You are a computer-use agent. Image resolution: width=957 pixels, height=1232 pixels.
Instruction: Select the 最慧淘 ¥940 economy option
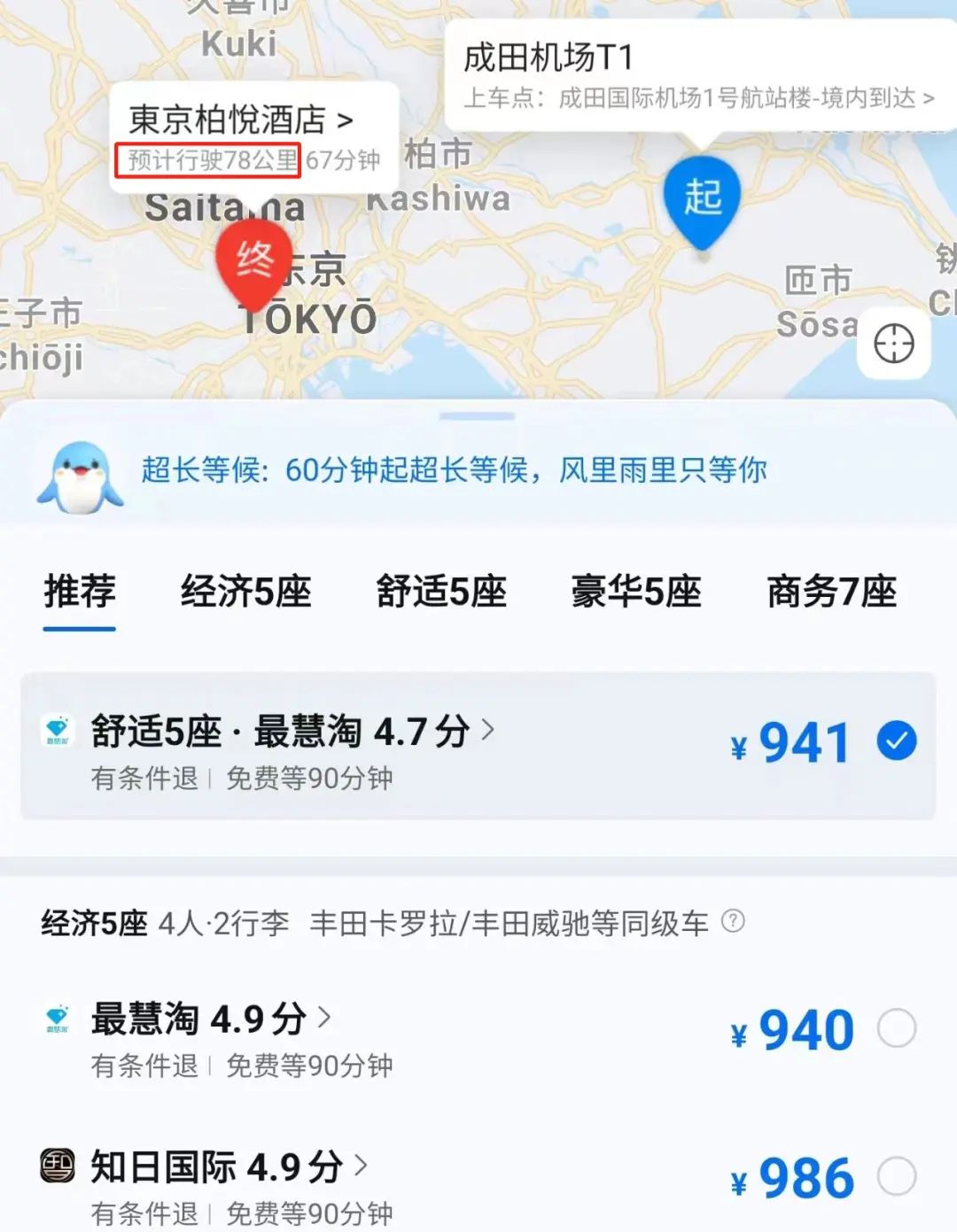point(897,1029)
